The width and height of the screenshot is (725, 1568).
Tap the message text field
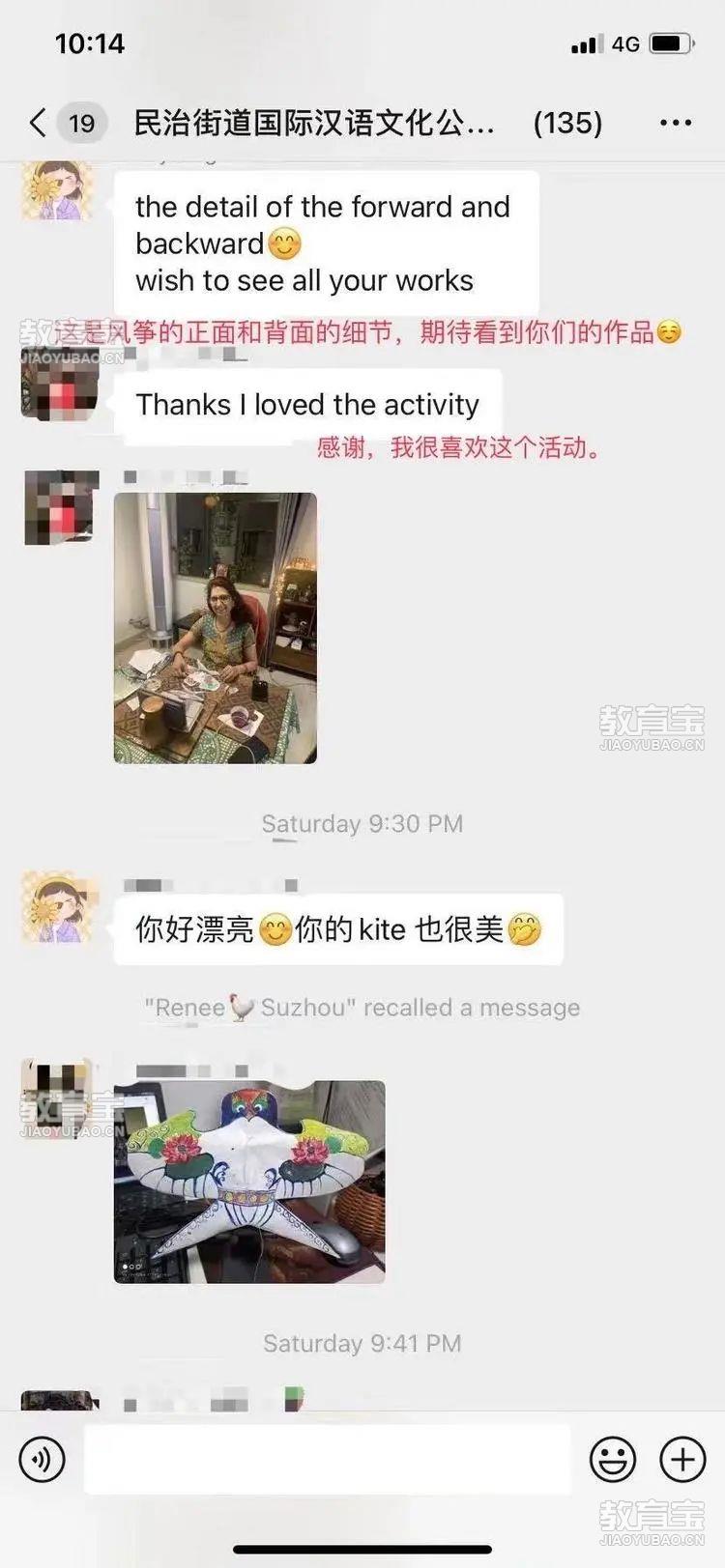(327, 1458)
